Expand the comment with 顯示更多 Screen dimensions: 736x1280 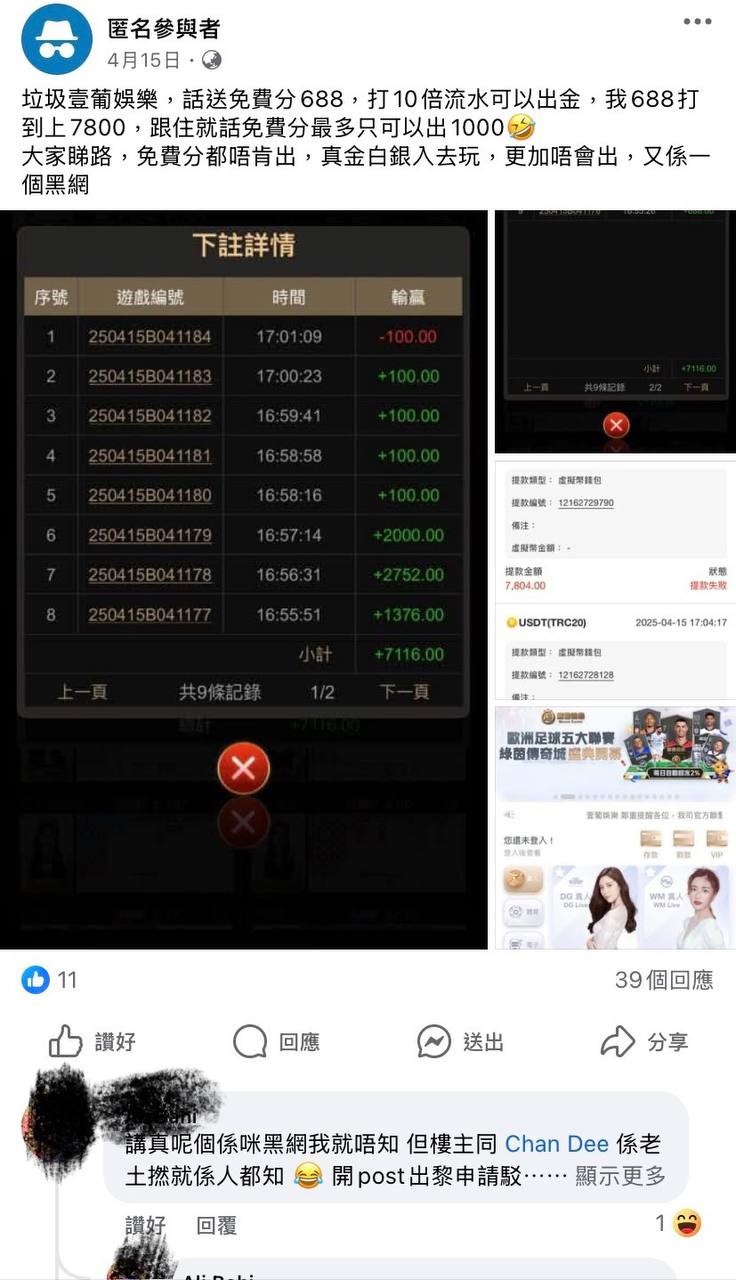click(620, 1176)
